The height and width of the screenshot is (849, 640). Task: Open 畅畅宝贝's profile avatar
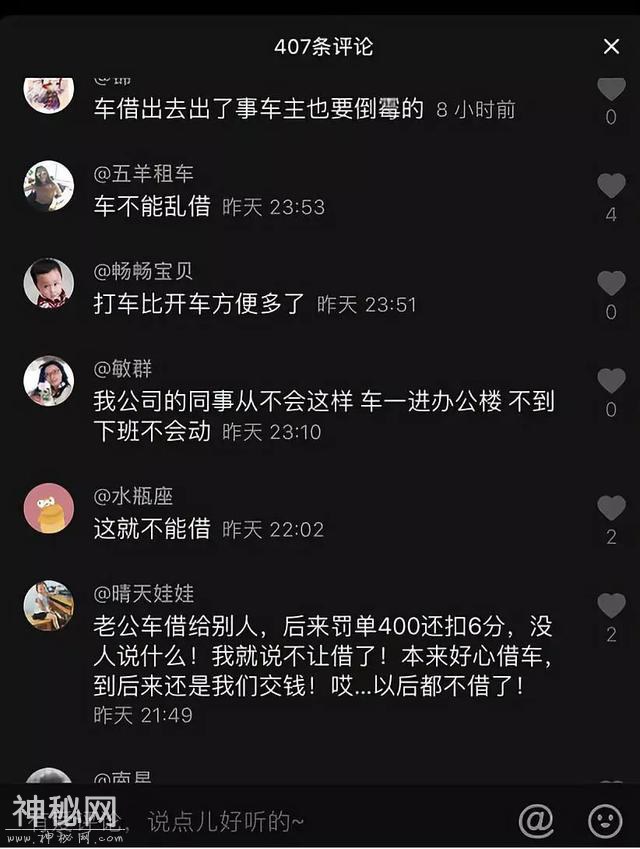click(48, 283)
